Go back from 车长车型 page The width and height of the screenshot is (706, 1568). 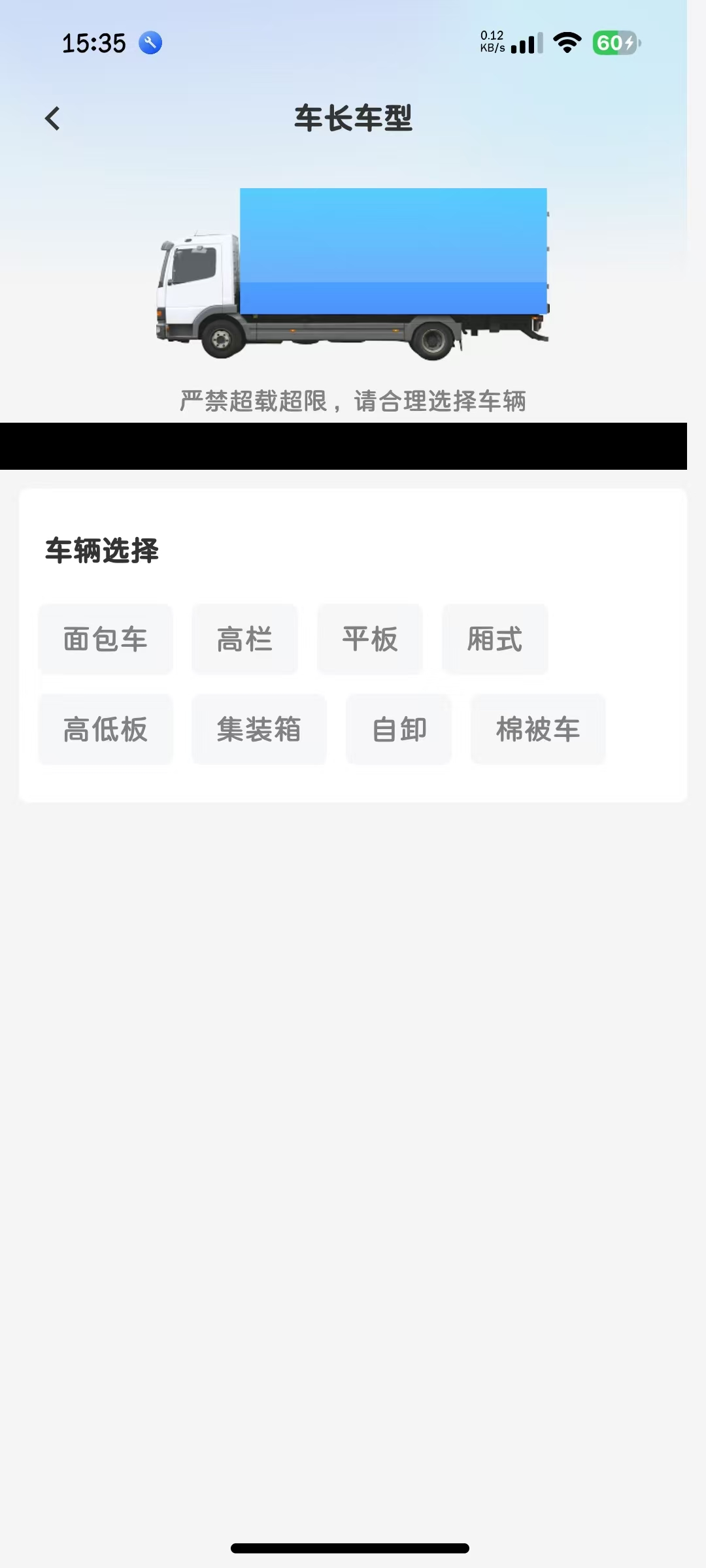(x=52, y=119)
